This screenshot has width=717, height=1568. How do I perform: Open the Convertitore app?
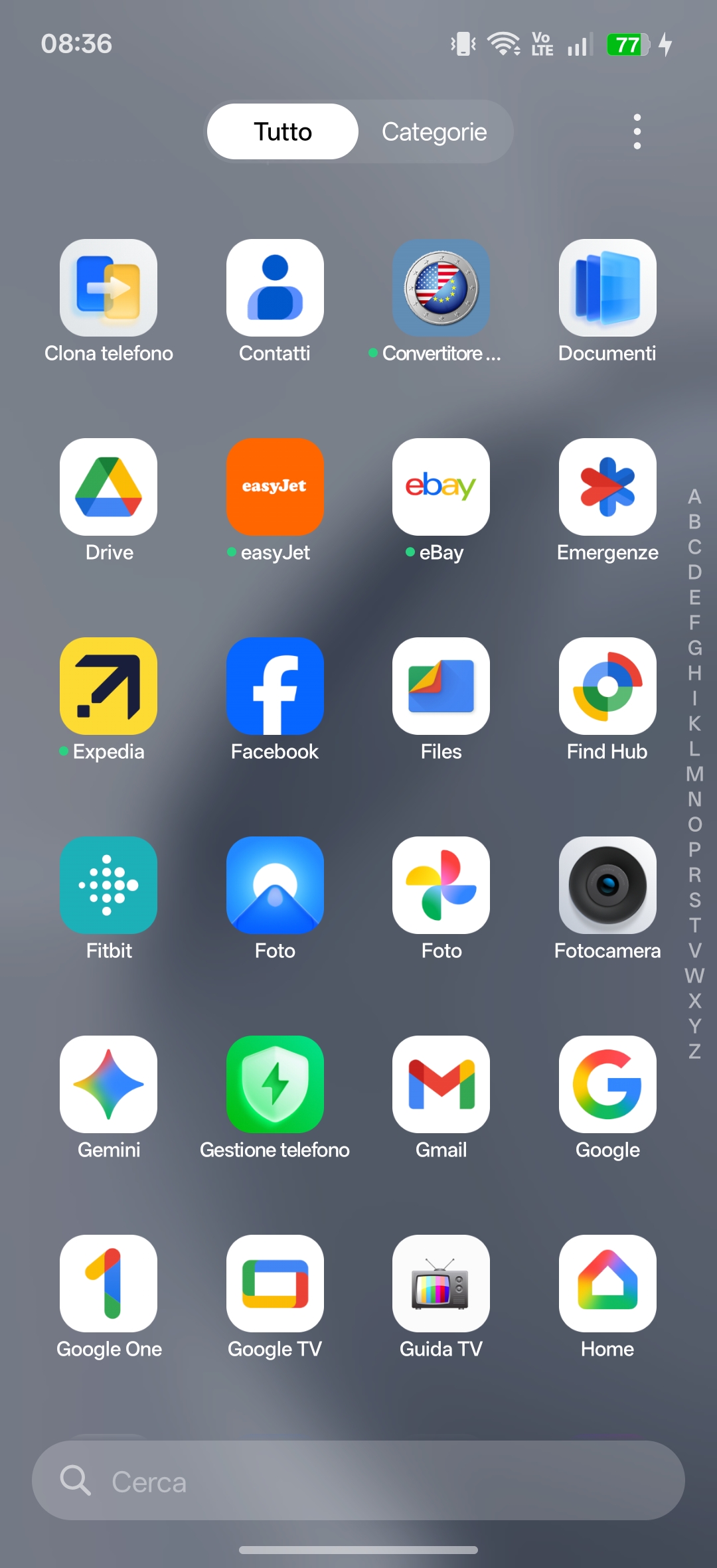point(441,288)
